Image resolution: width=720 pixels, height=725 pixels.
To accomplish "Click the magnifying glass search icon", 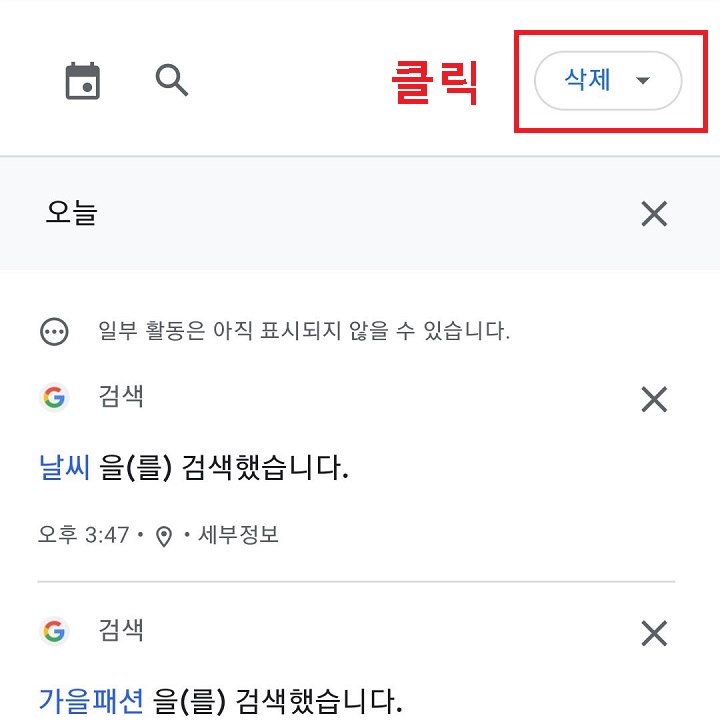I will point(170,81).
